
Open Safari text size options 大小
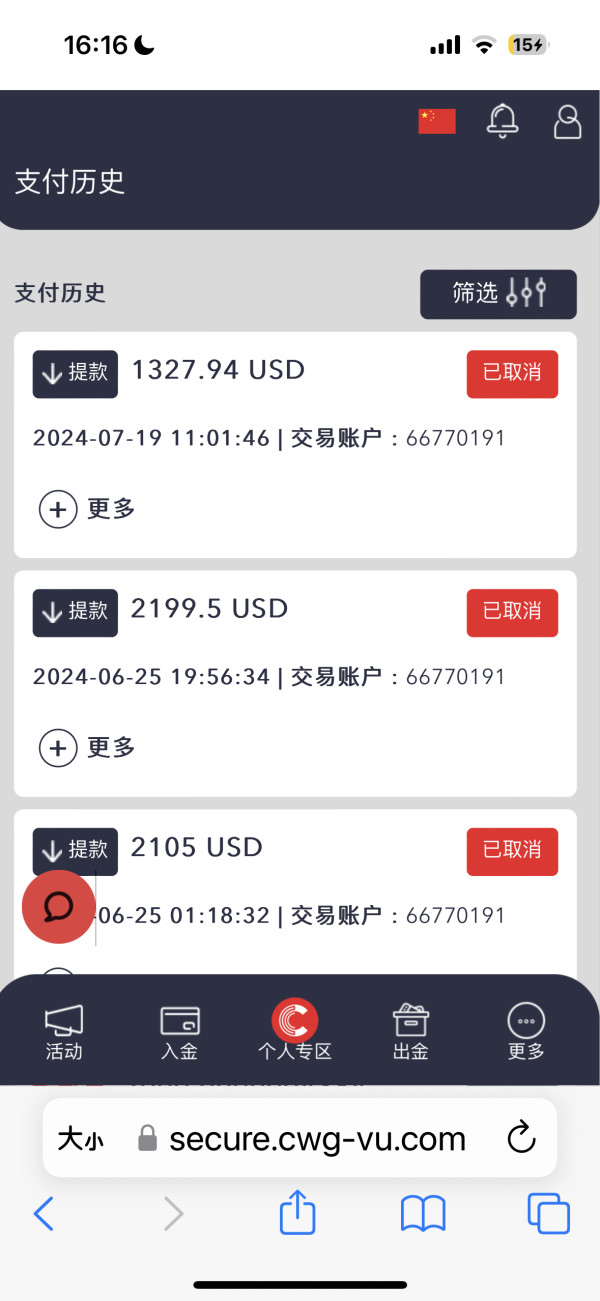(x=80, y=1138)
